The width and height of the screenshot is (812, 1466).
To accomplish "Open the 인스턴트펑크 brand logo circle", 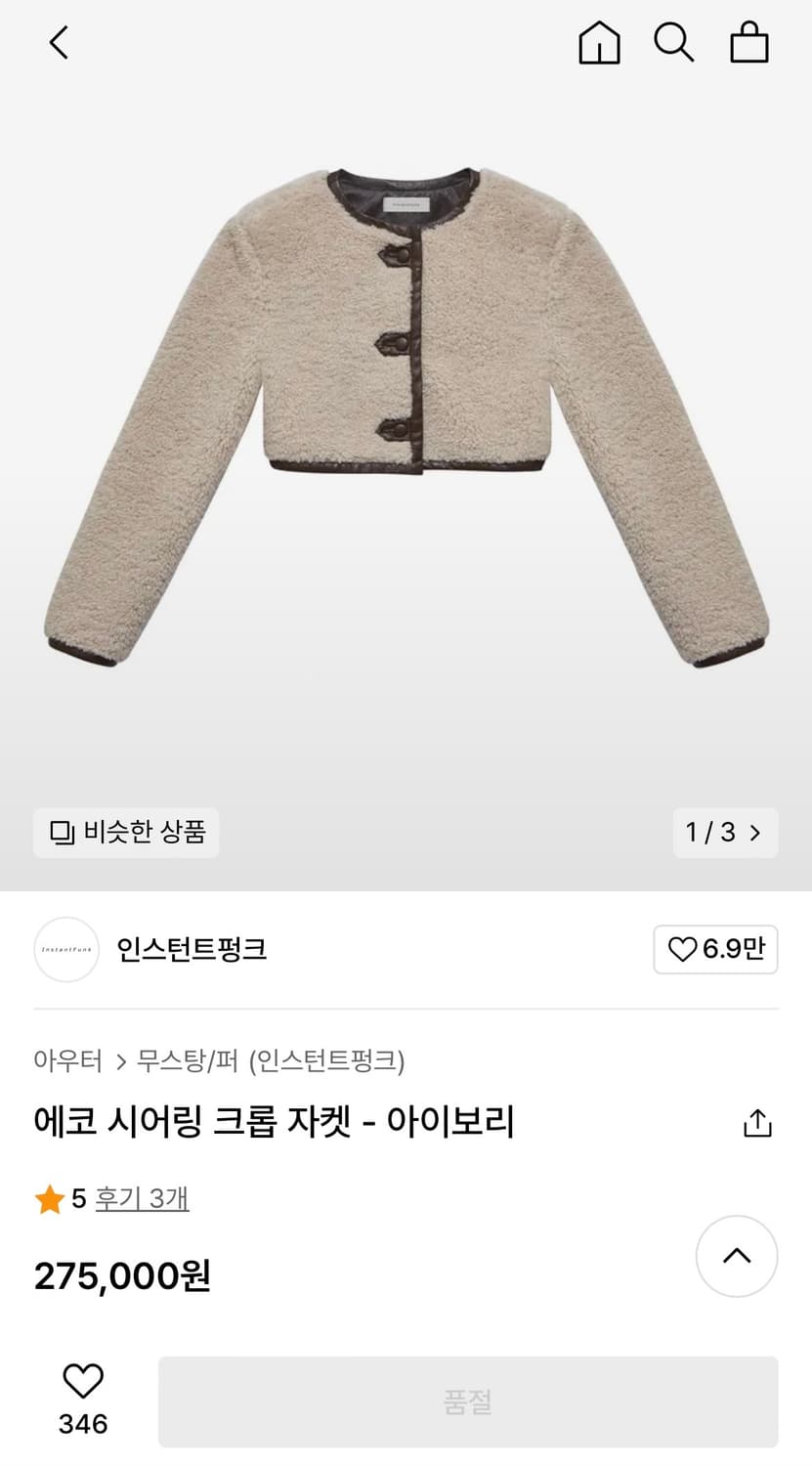I will pos(65,949).
